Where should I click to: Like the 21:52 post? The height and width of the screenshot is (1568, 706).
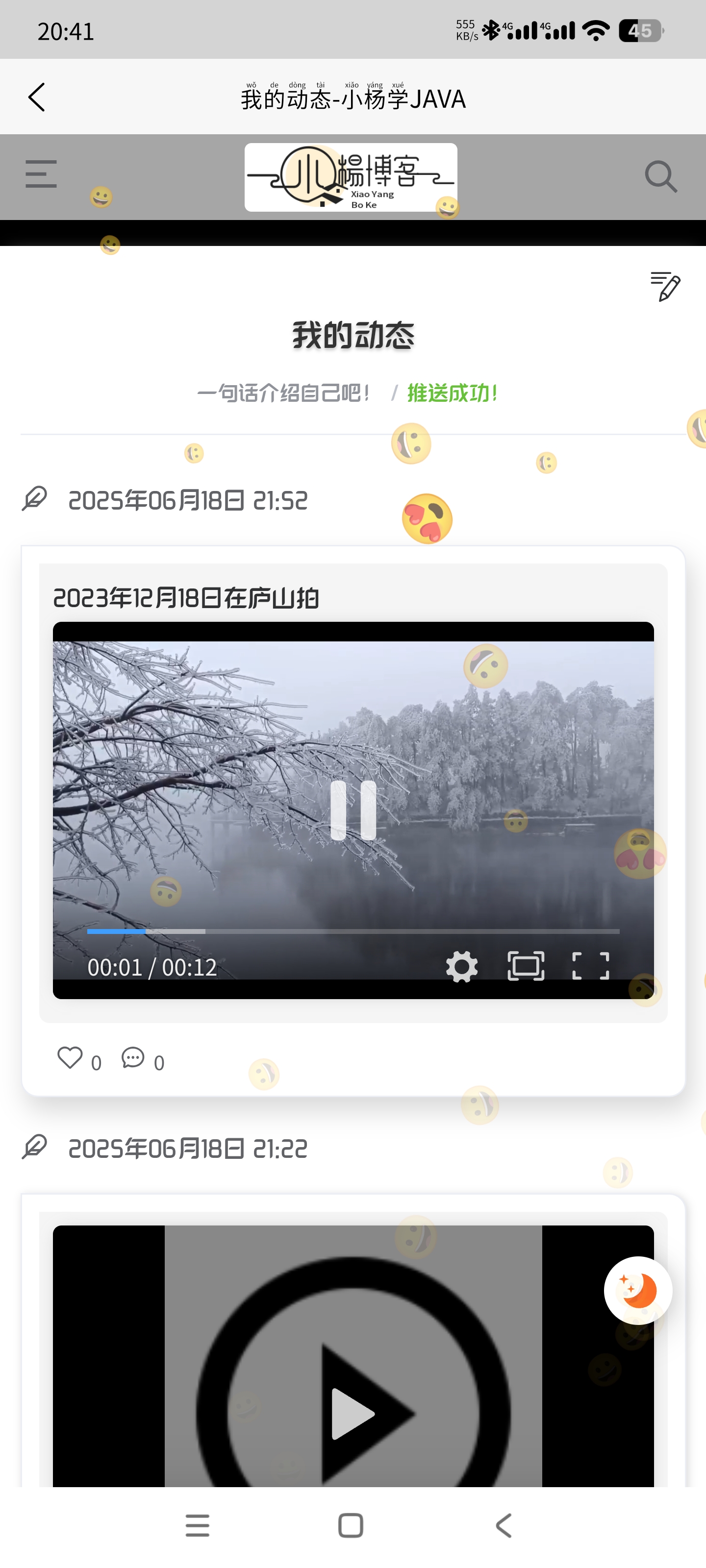(70, 1058)
